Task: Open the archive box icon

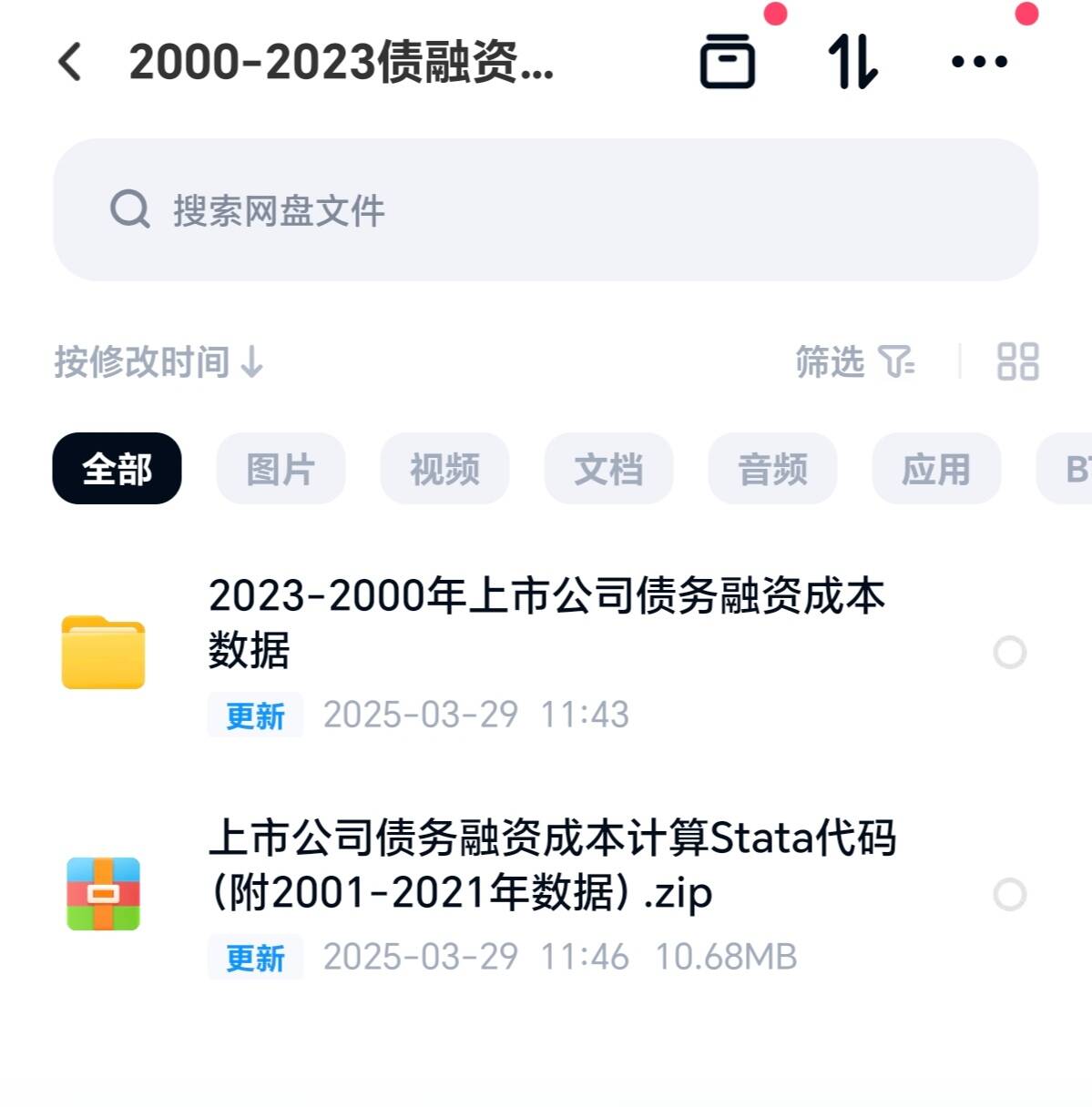Action: (727, 62)
